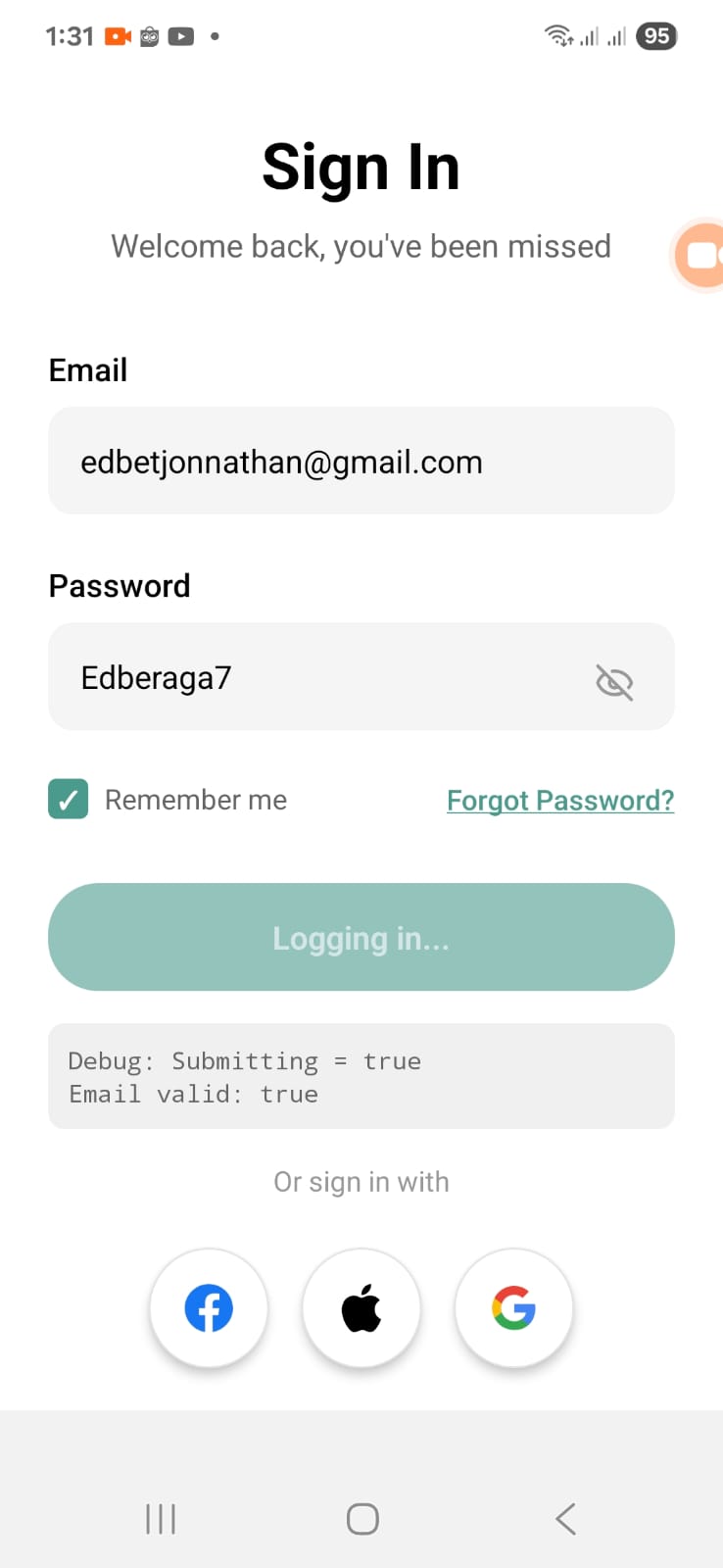Go back using system back button

coord(565,1519)
